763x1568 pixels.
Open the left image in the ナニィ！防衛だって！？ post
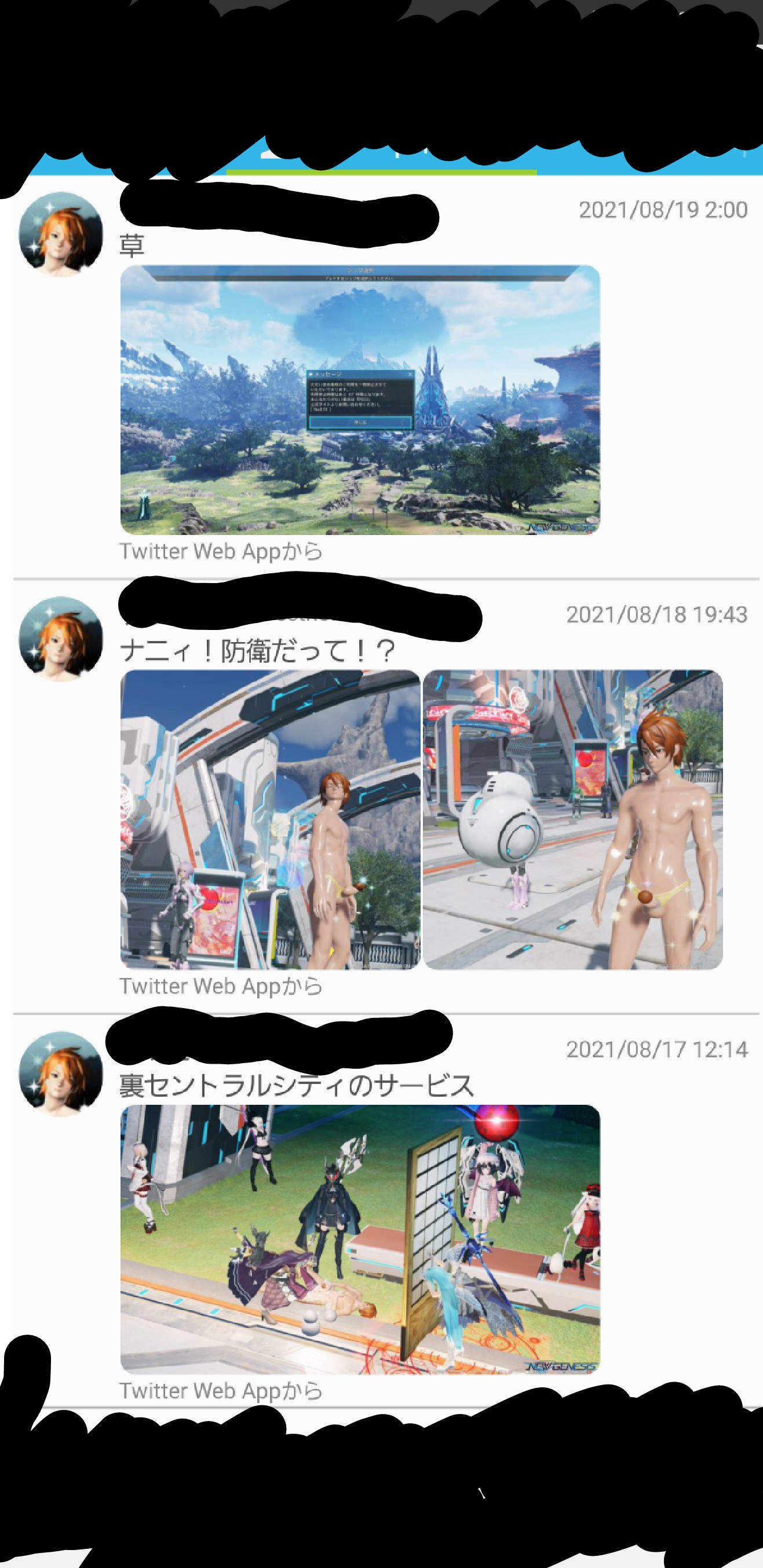271,819
